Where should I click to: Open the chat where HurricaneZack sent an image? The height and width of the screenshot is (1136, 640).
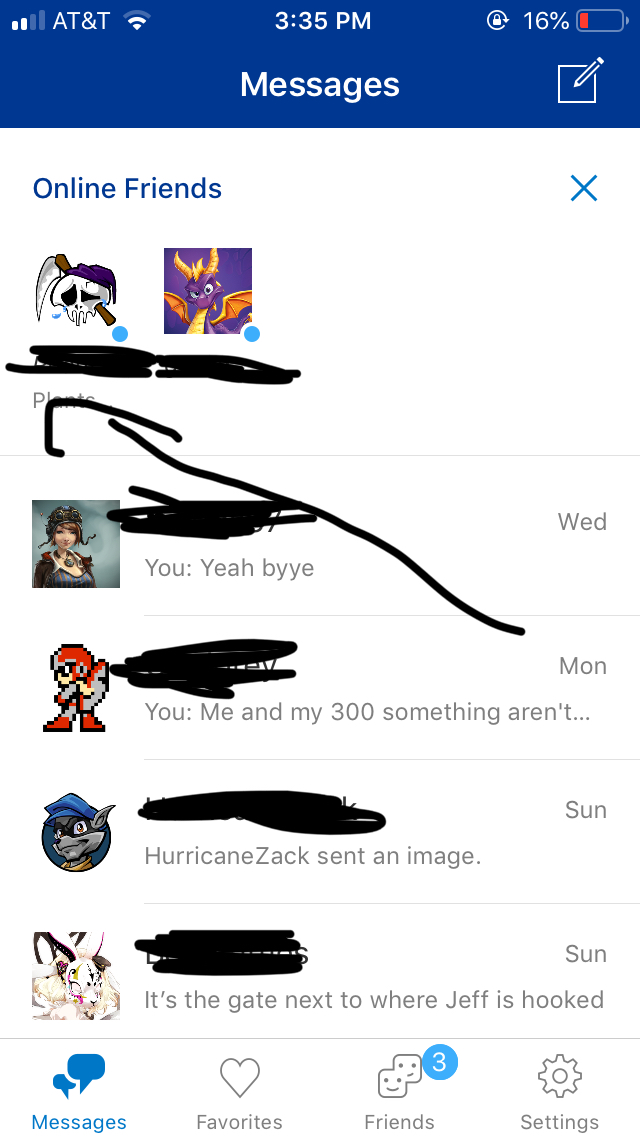(320, 832)
